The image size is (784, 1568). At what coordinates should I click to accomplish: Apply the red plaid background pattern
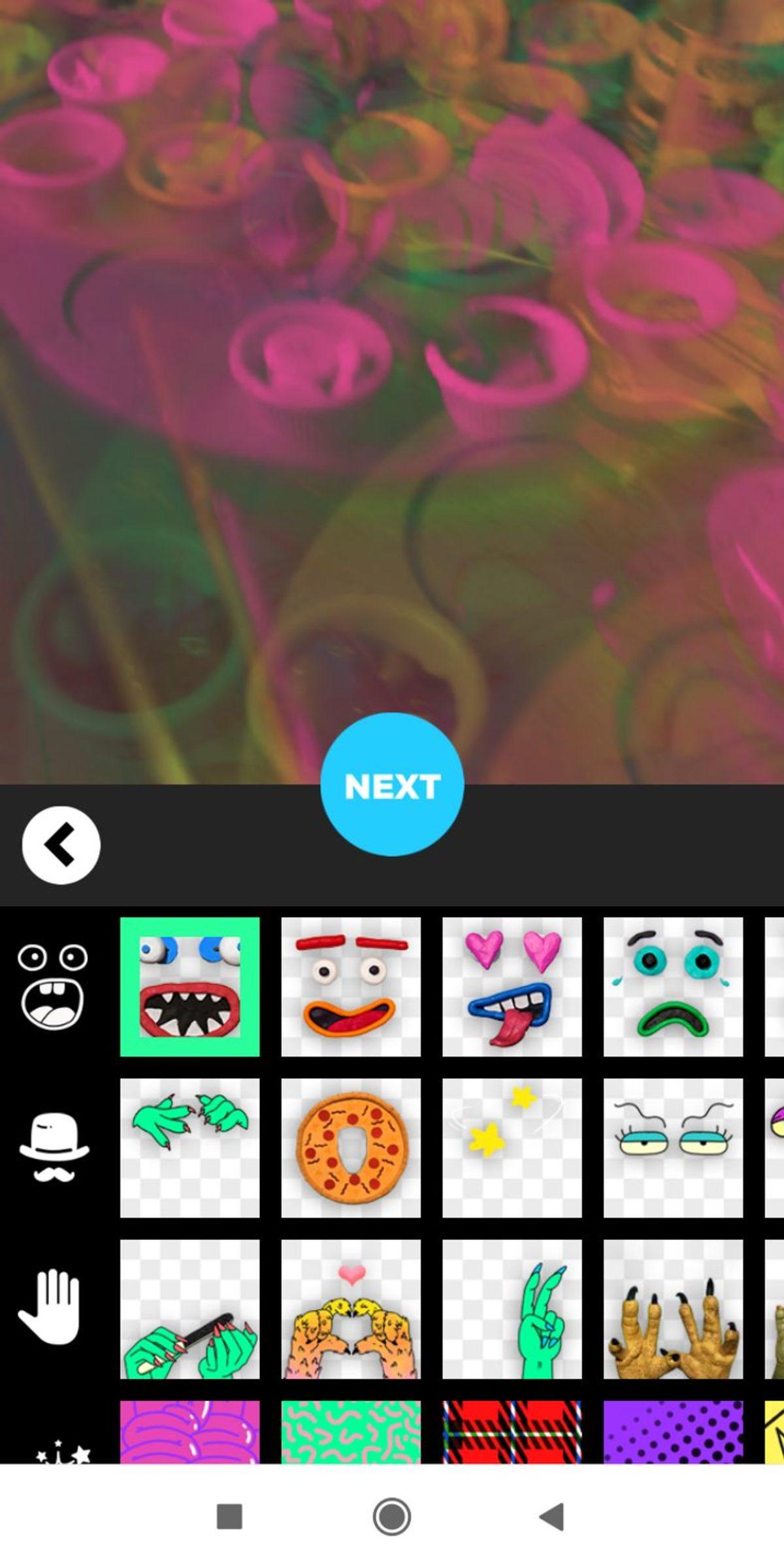pyautogui.click(x=512, y=1433)
